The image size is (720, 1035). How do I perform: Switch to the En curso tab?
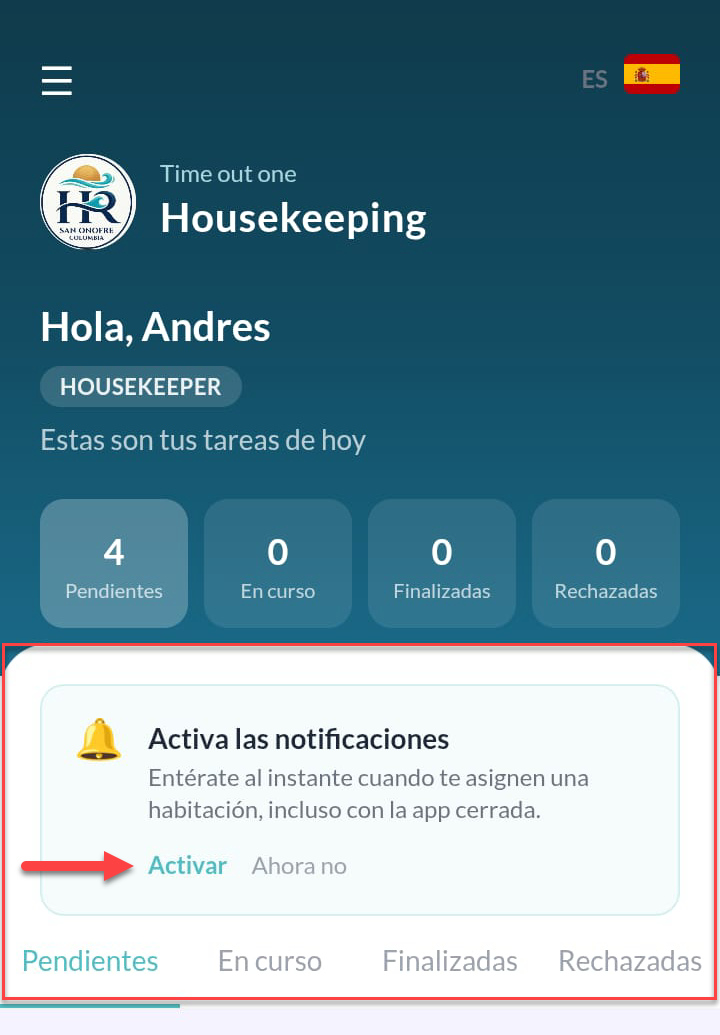click(x=270, y=962)
